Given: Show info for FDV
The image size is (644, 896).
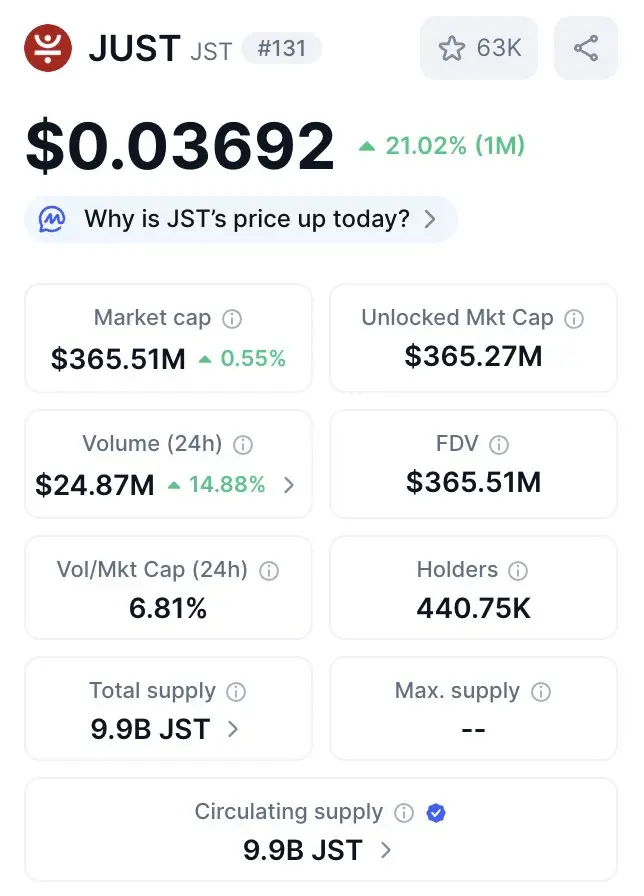Looking at the screenshot, I should click(499, 445).
